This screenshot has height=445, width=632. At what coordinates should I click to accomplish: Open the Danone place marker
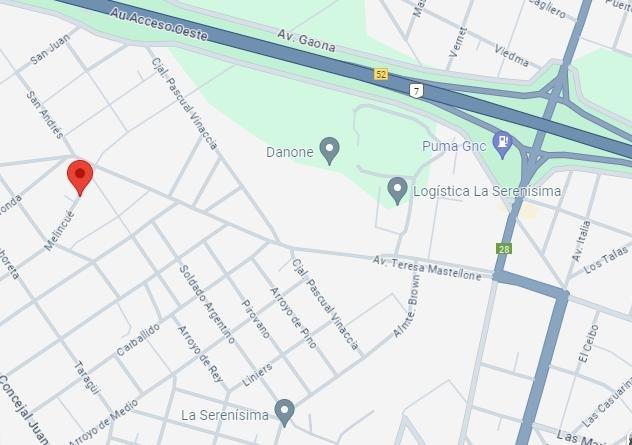coord(330,151)
